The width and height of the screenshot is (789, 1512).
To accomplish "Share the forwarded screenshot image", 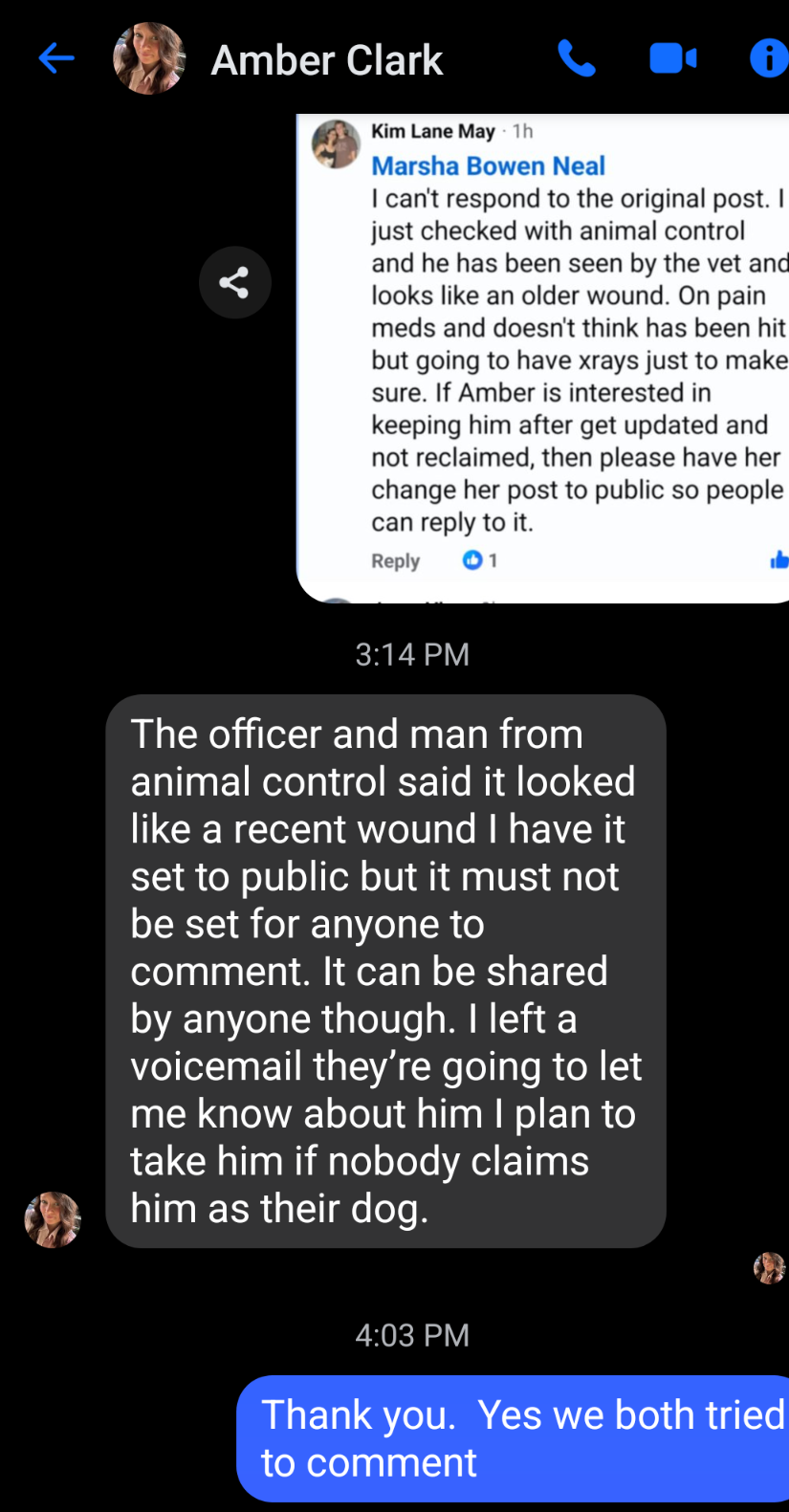I will pos(234,282).
